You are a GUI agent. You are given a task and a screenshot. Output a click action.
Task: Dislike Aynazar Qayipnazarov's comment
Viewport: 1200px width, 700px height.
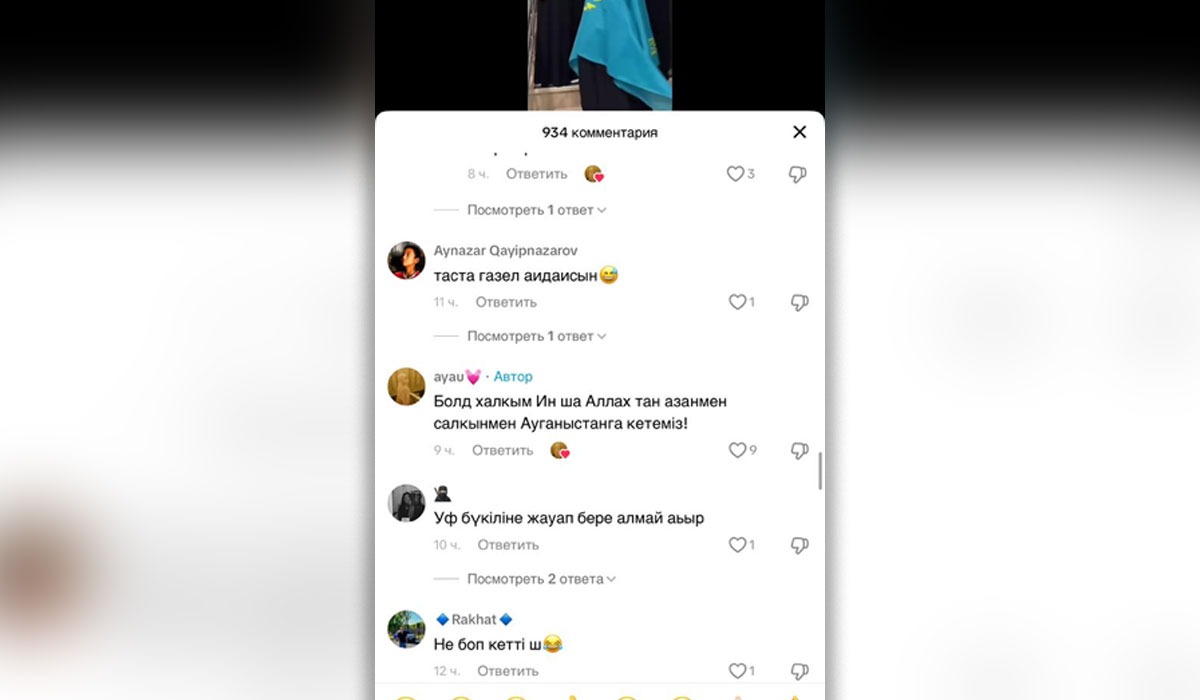coord(799,302)
